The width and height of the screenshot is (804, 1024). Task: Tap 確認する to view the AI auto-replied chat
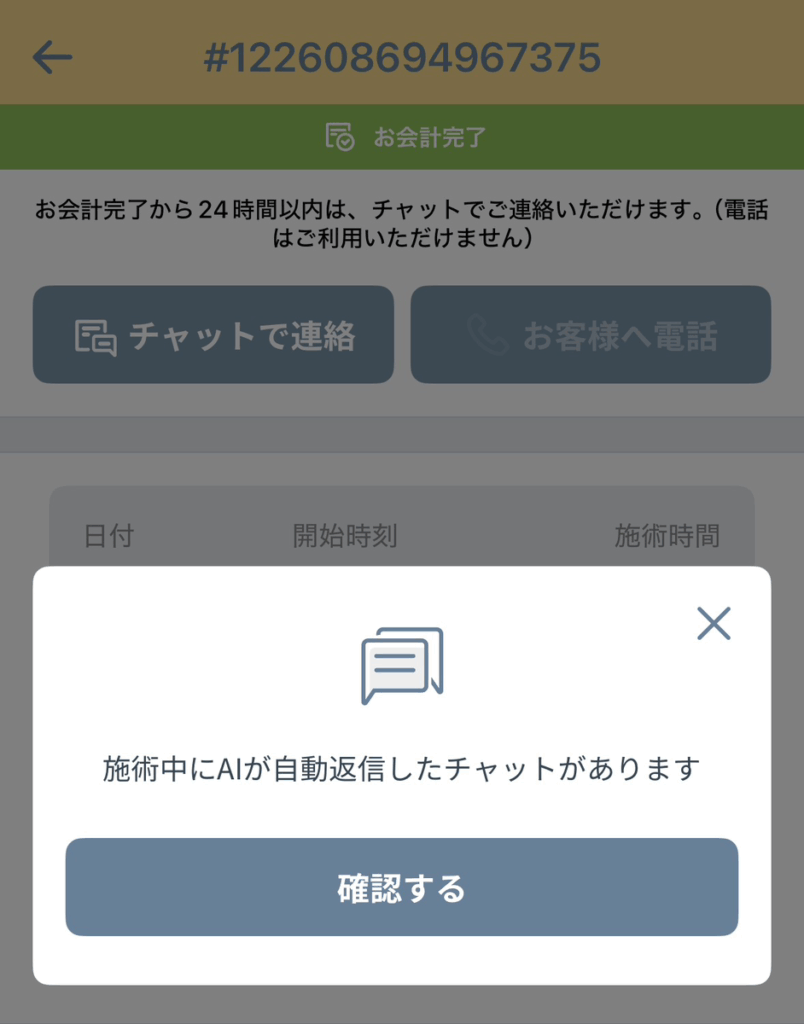[401, 887]
